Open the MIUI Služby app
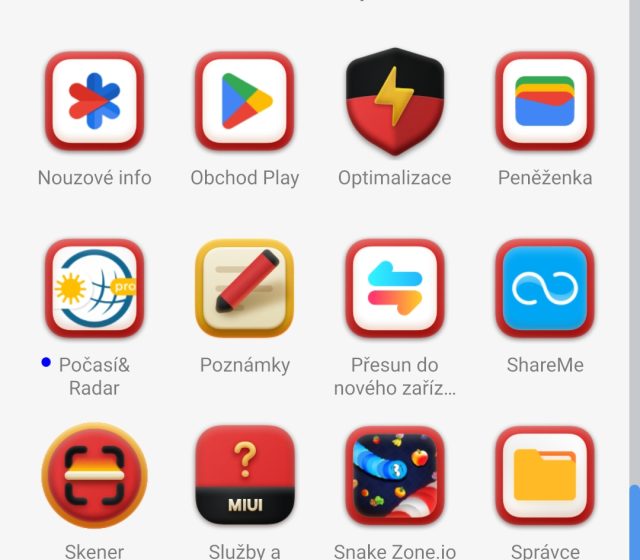The height and width of the screenshot is (560, 640). 245,476
